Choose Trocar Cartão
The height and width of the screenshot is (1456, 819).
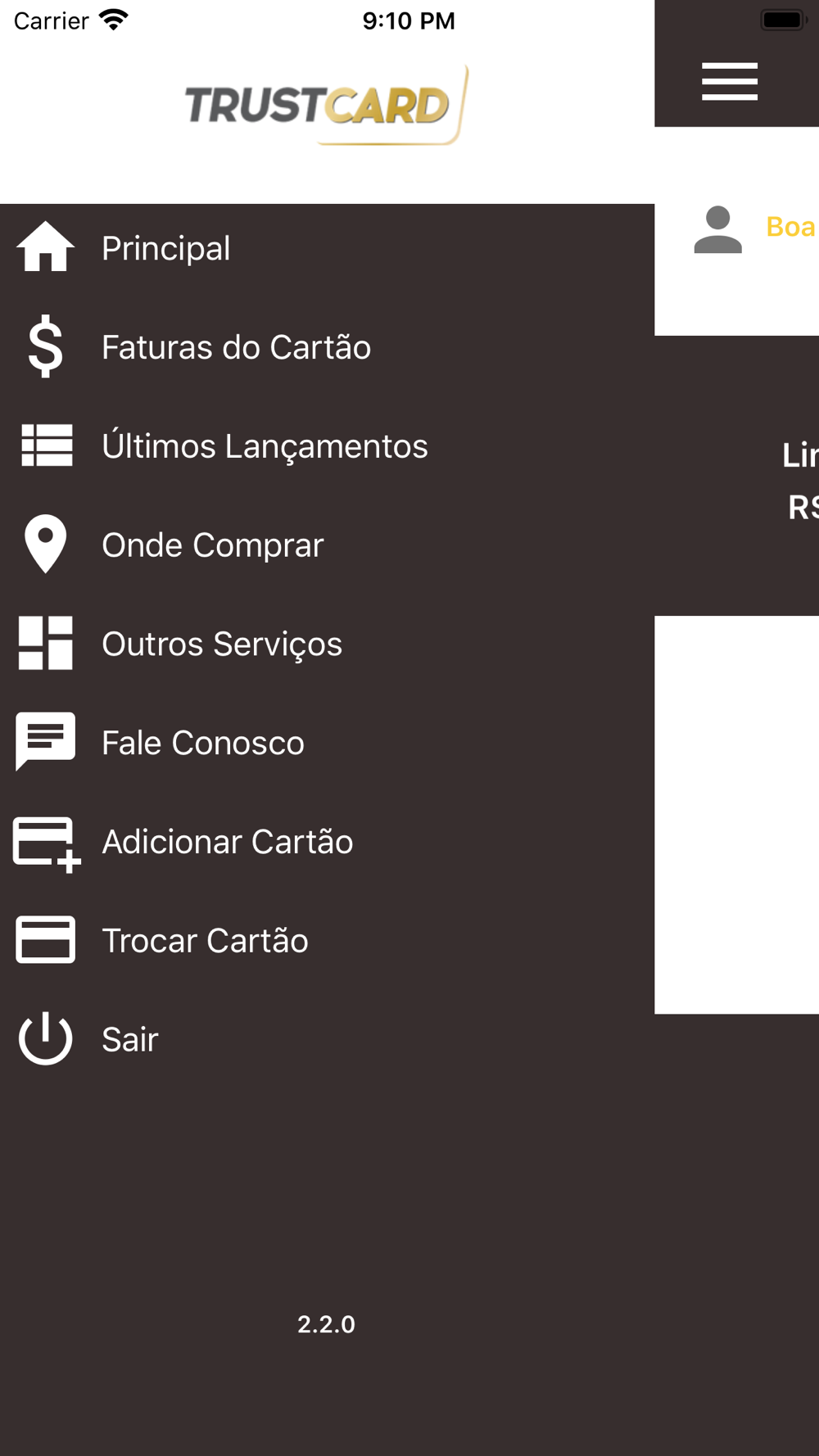pyautogui.click(x=327, y=941)
